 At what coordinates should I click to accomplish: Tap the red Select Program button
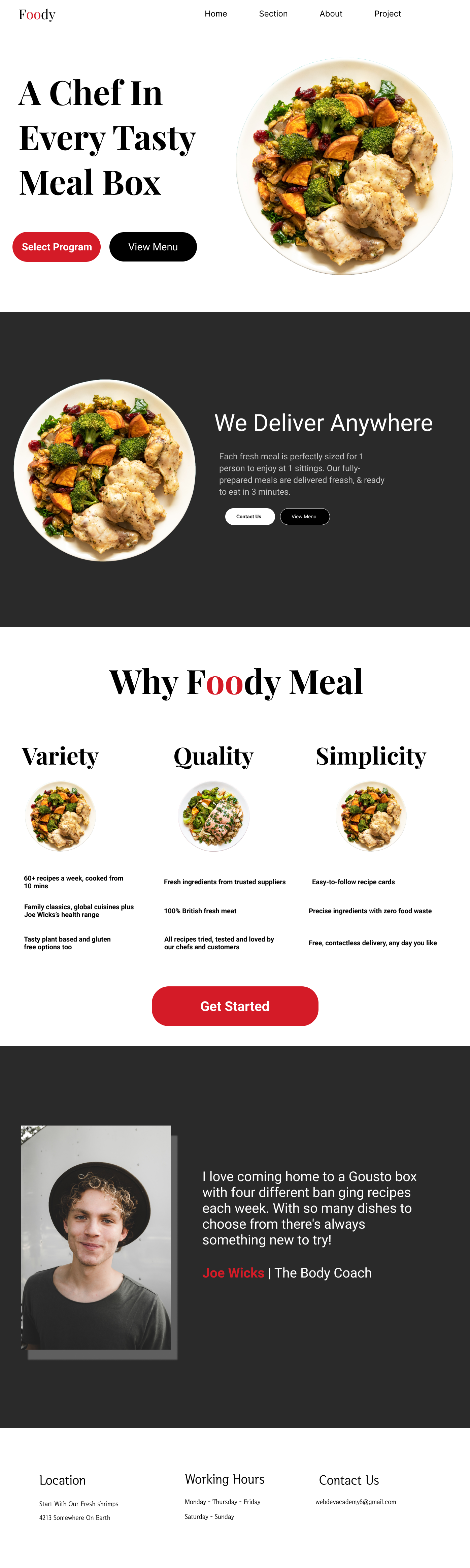[x=57, y=247]
